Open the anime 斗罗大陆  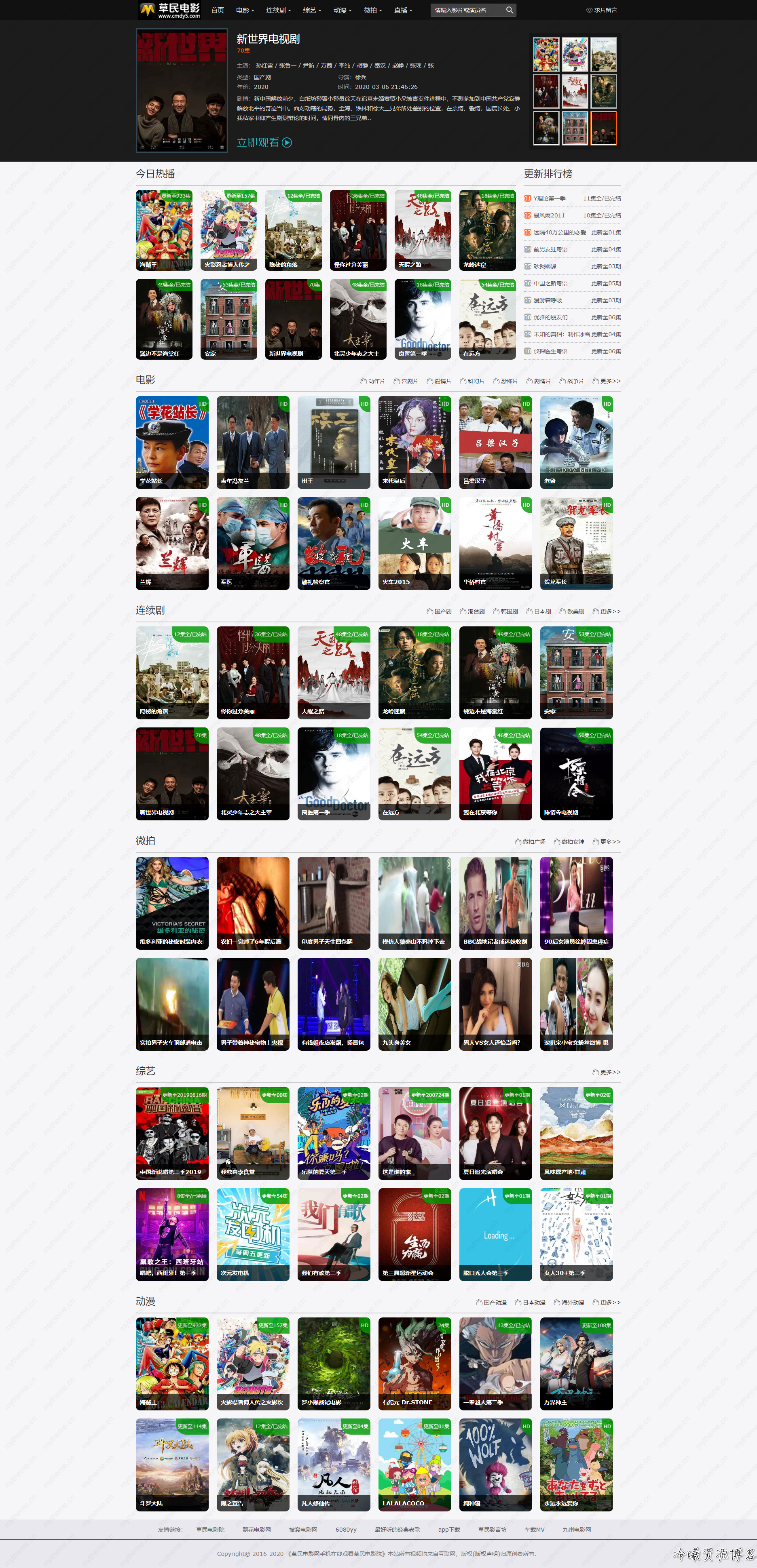[172, 1464]
